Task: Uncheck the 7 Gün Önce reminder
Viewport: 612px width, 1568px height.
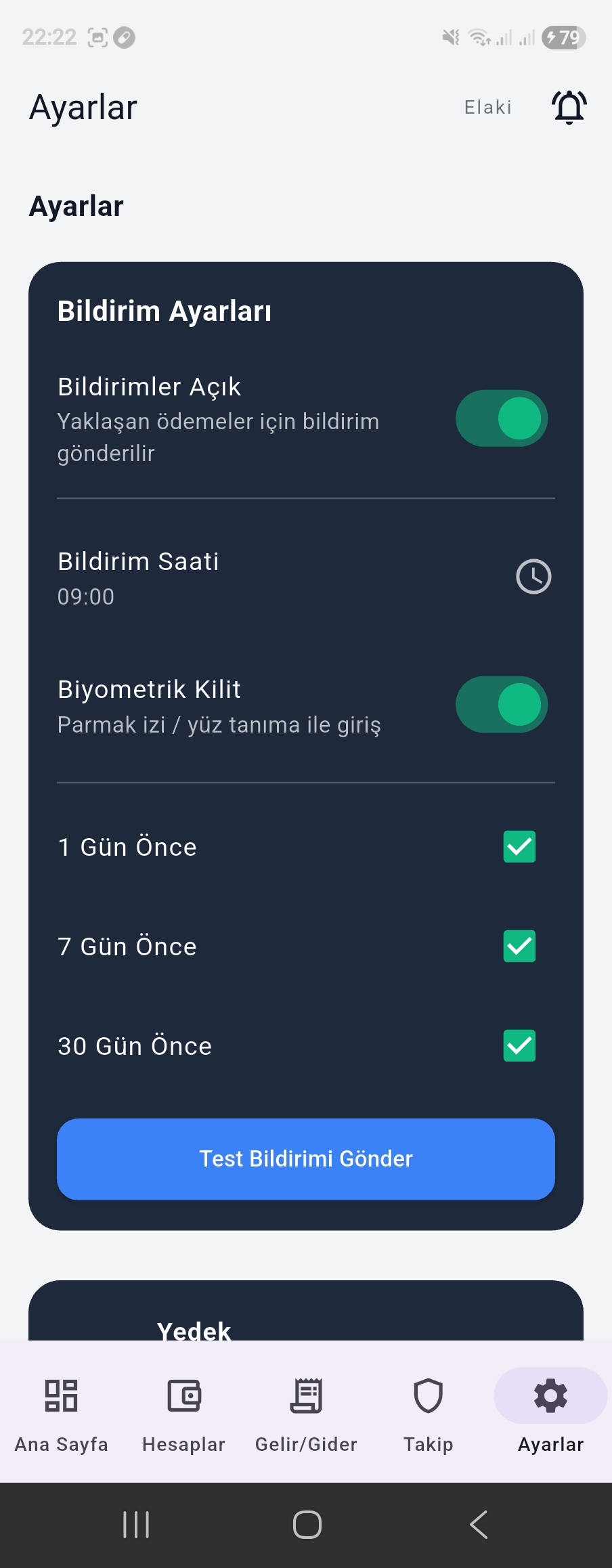Action: click(x=519, y=946)
